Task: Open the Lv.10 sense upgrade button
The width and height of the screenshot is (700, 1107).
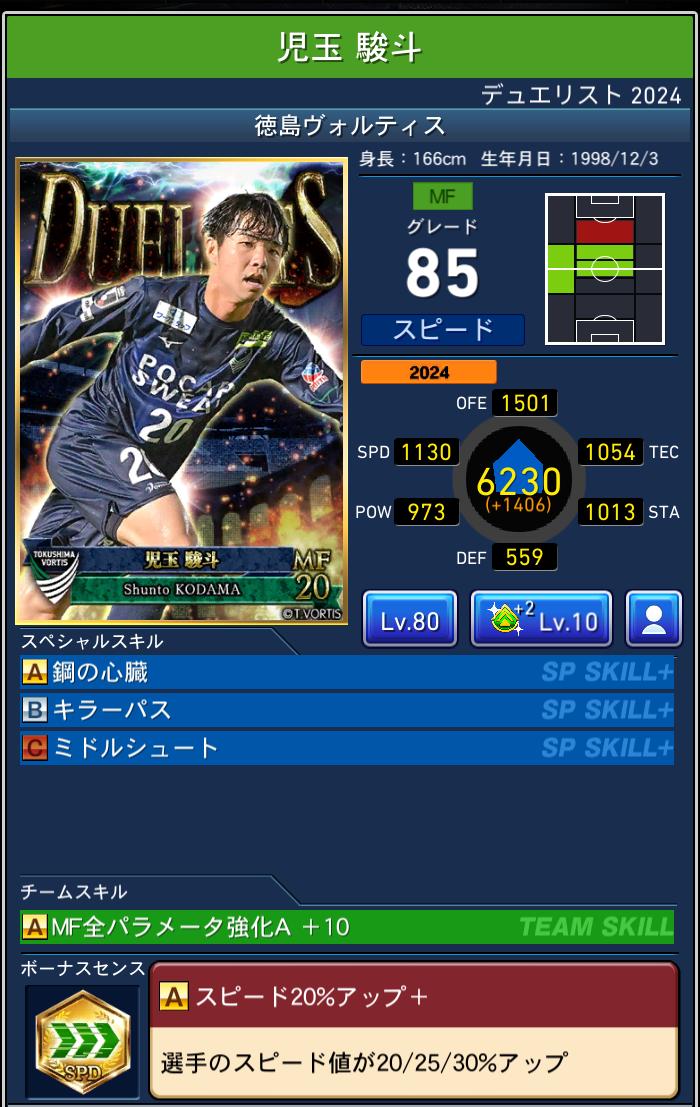Action: click(541, 620)
